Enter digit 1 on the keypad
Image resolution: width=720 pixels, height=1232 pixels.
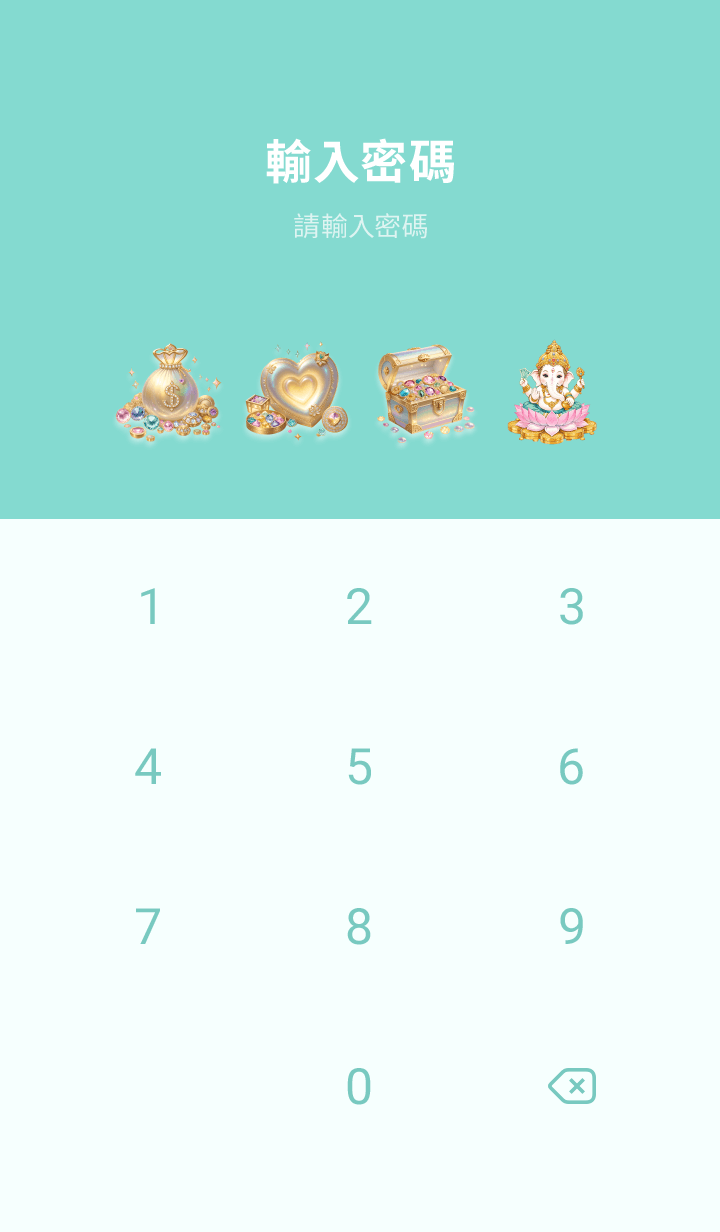pyautogui.click(x=149, y=607)
